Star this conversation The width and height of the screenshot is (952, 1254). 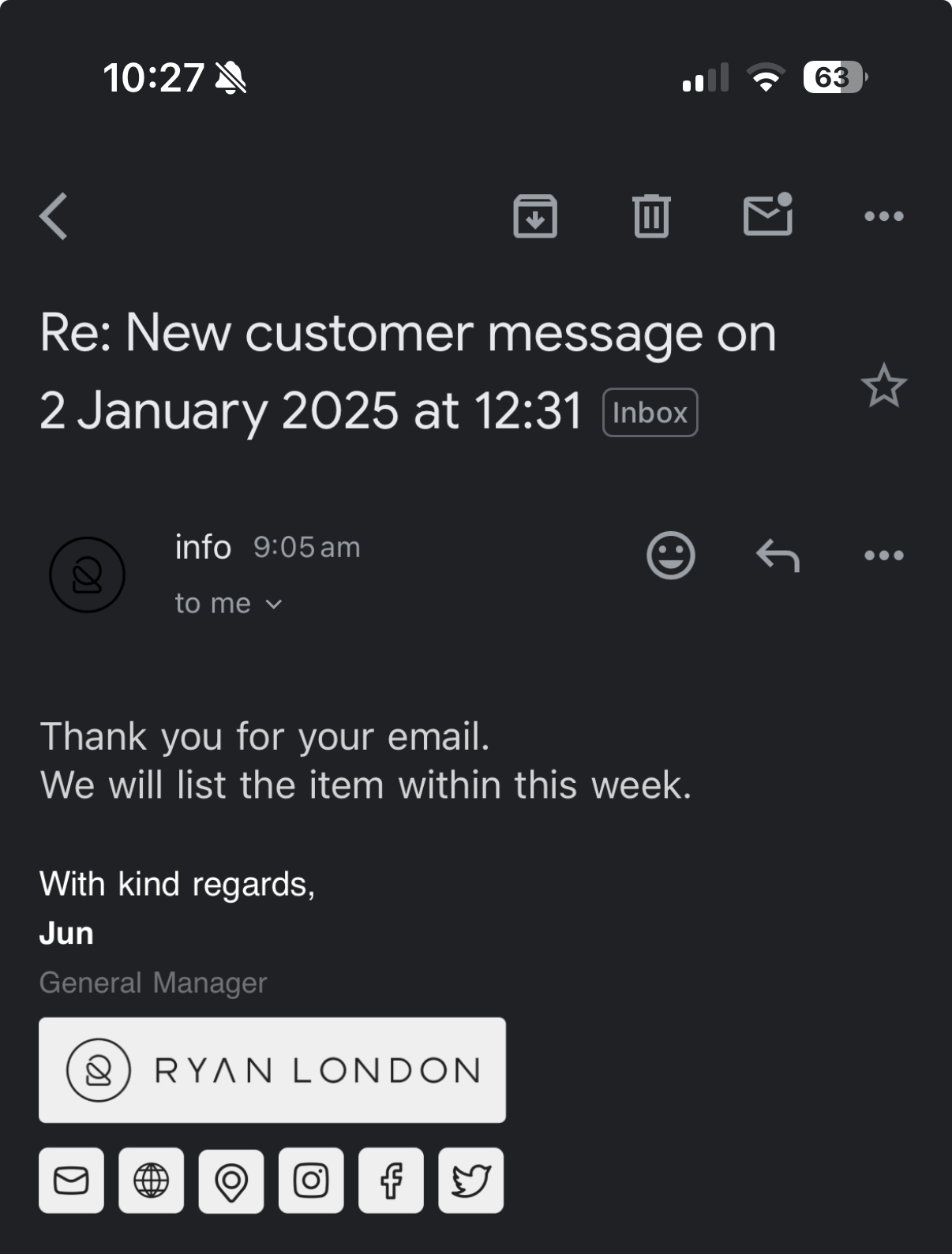tap(883, 386)
